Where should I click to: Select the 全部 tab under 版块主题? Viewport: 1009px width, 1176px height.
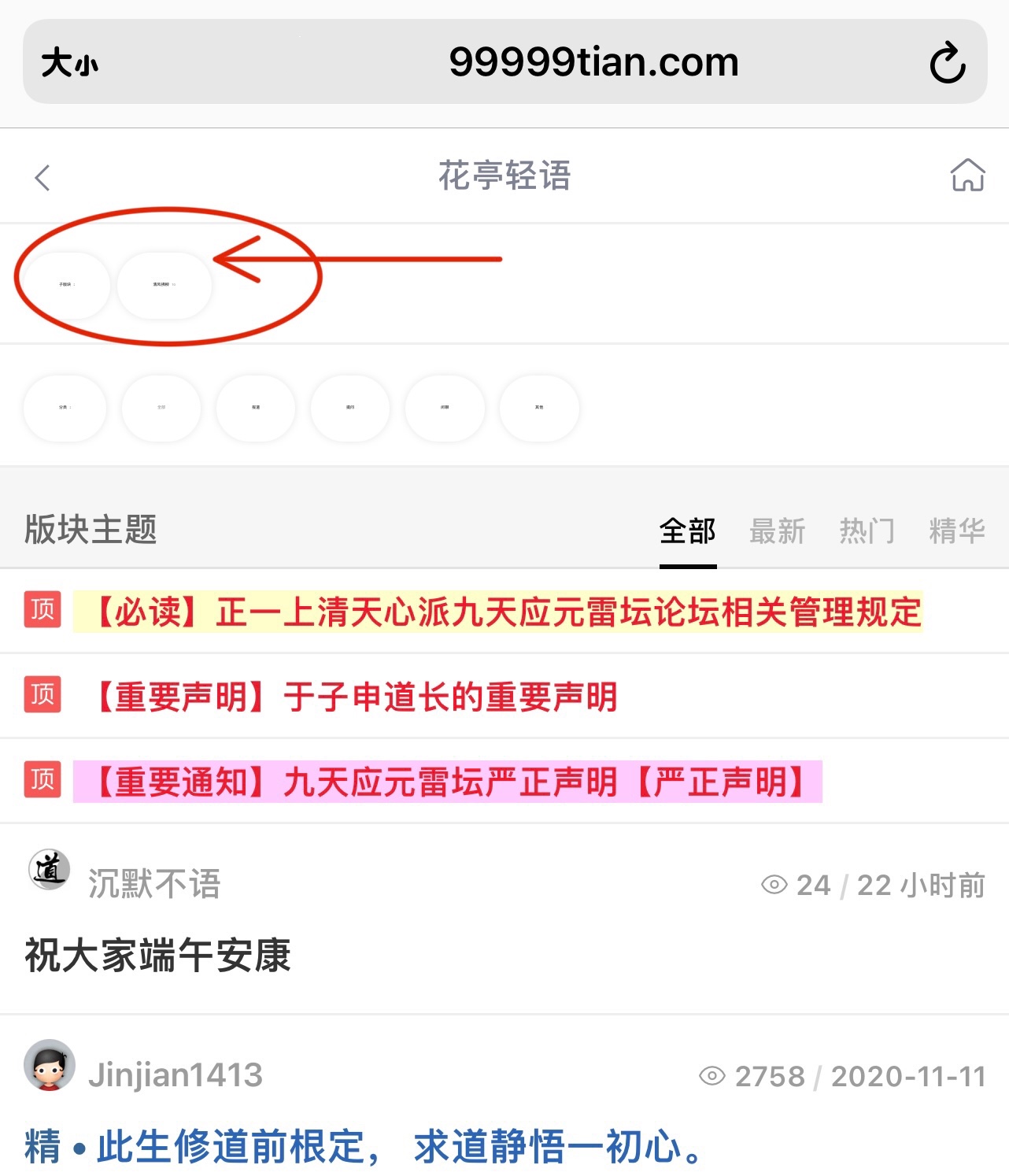click(x=687, y=531)
